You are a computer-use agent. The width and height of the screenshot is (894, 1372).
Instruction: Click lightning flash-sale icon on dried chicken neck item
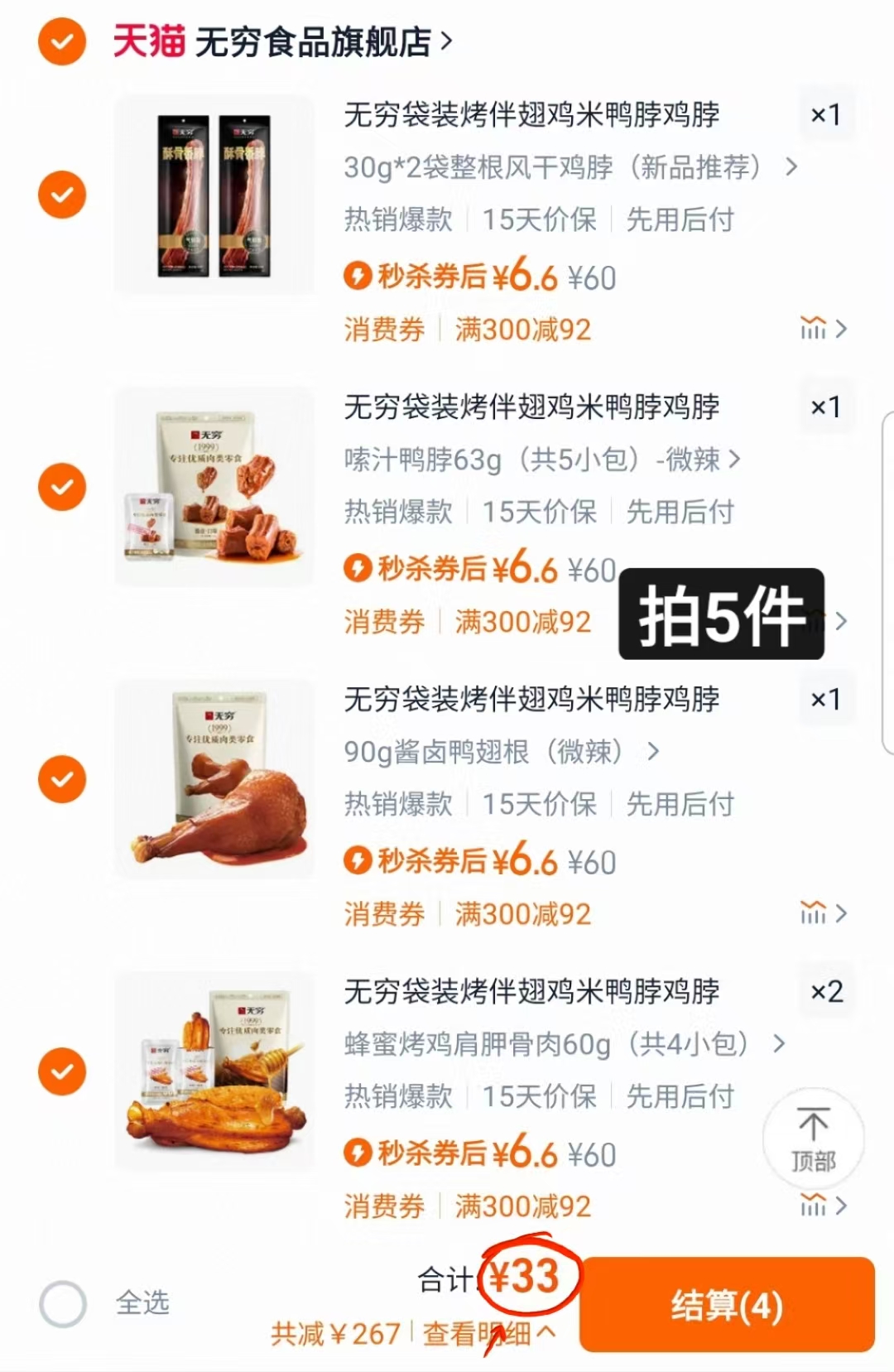click(359, 277)
